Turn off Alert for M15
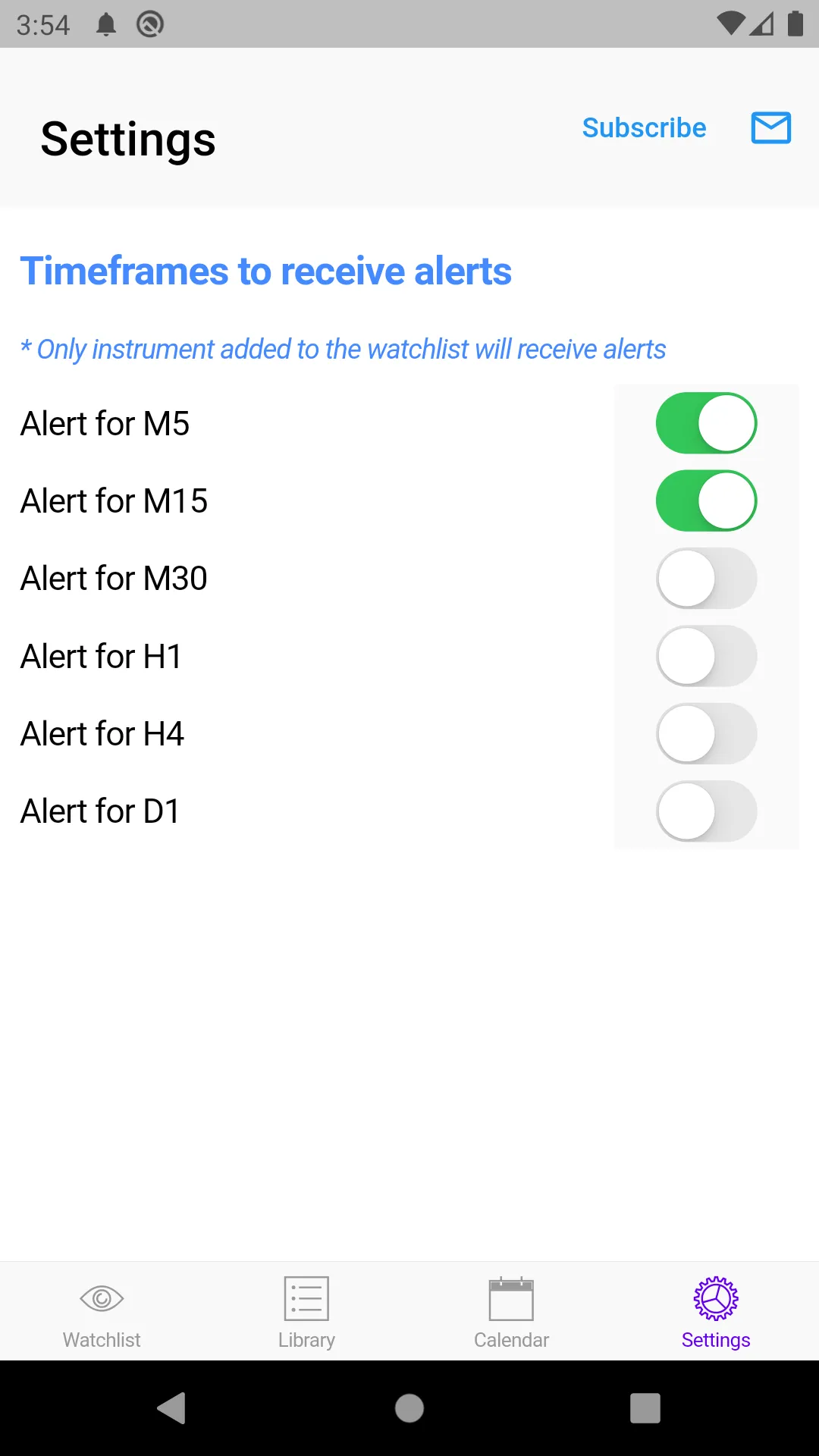This screenshot has width=819, height=1456. (x=706, y=500)
